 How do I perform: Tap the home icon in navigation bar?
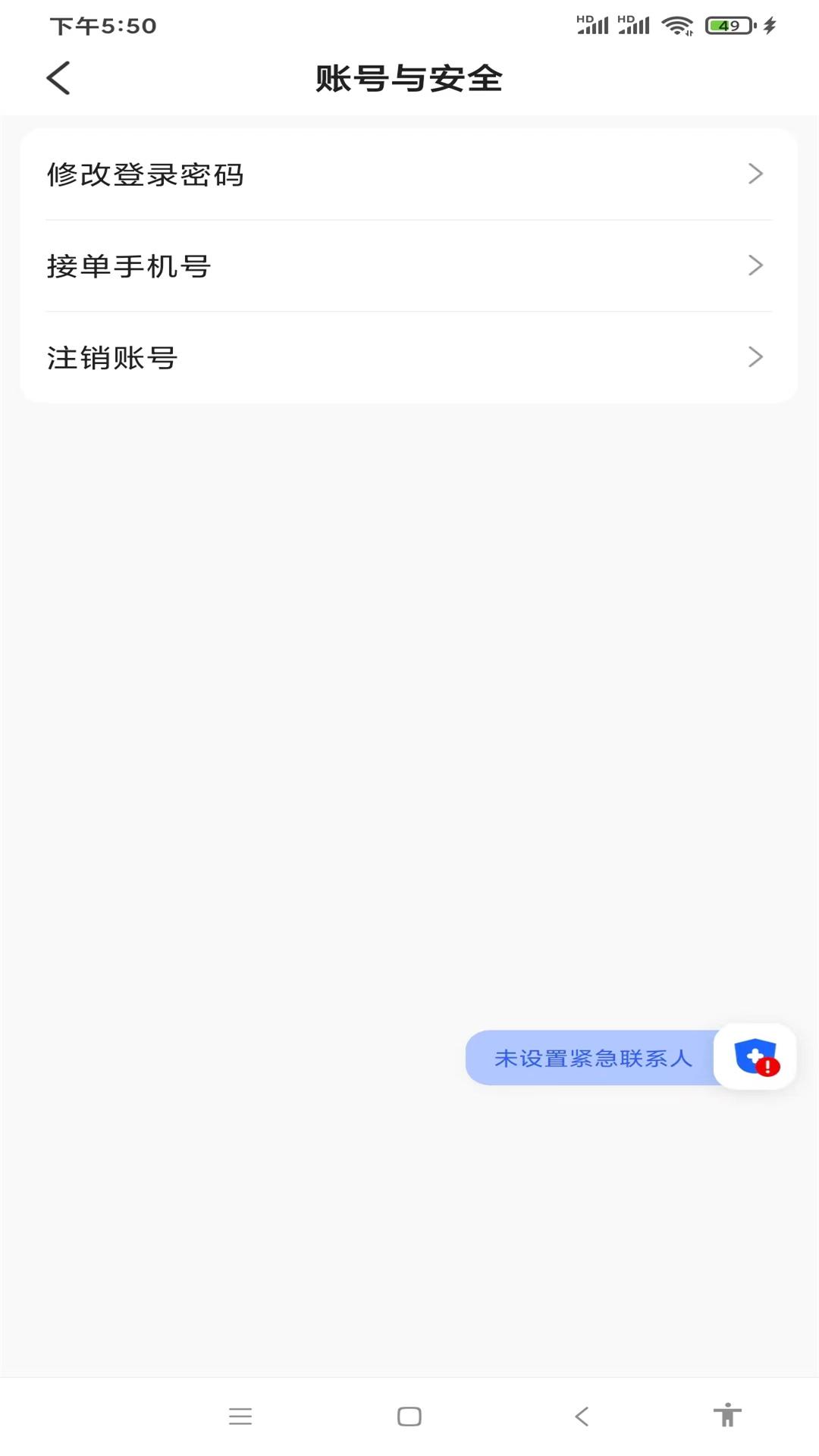click(x=409, y=1416)
